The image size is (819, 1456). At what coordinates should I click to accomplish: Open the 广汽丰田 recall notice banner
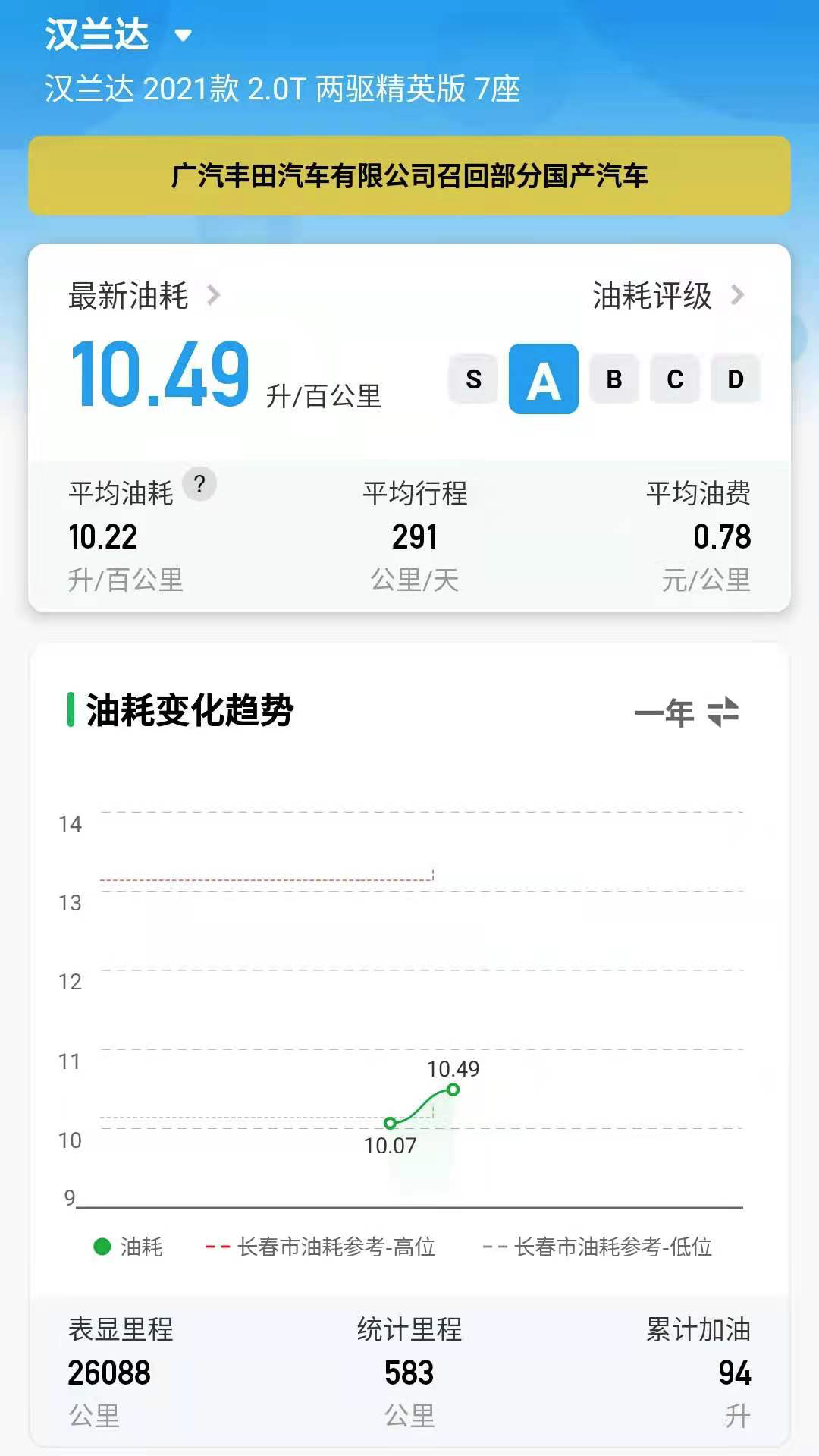[409, 175]
